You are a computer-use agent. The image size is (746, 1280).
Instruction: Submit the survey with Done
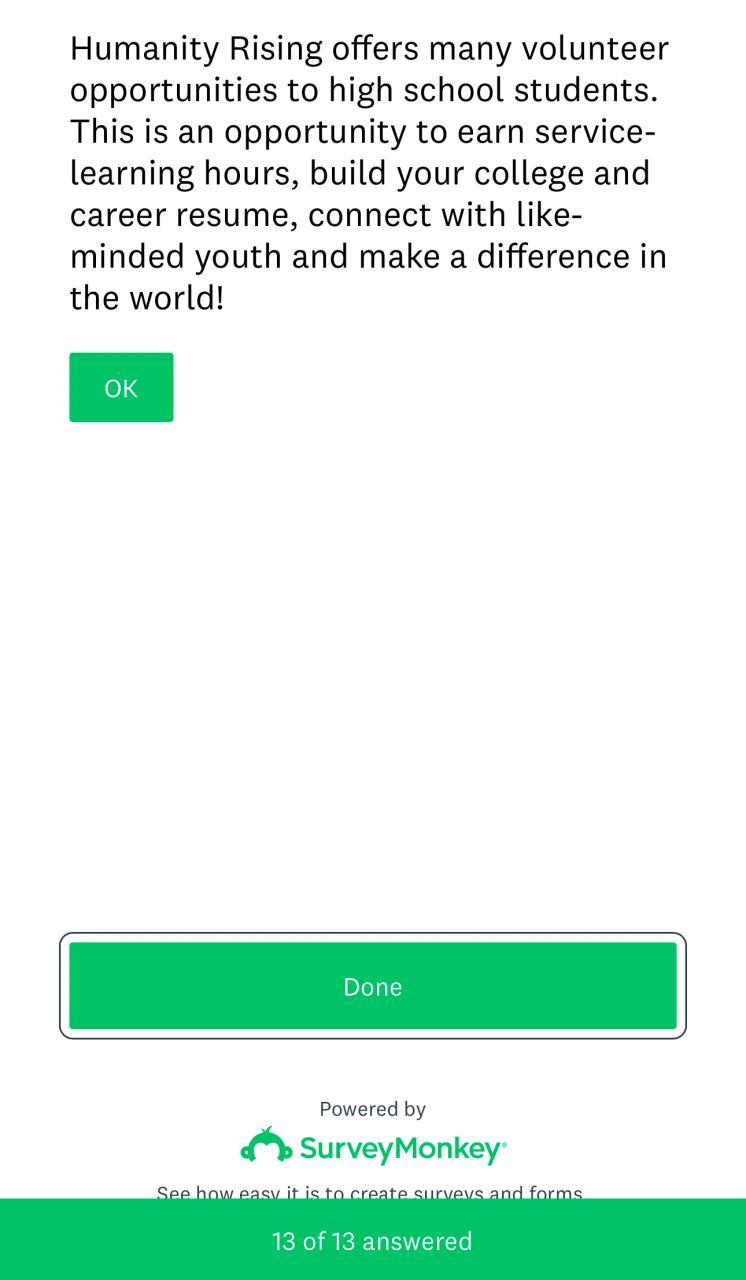pyautogui.click(x=372, y=986)
